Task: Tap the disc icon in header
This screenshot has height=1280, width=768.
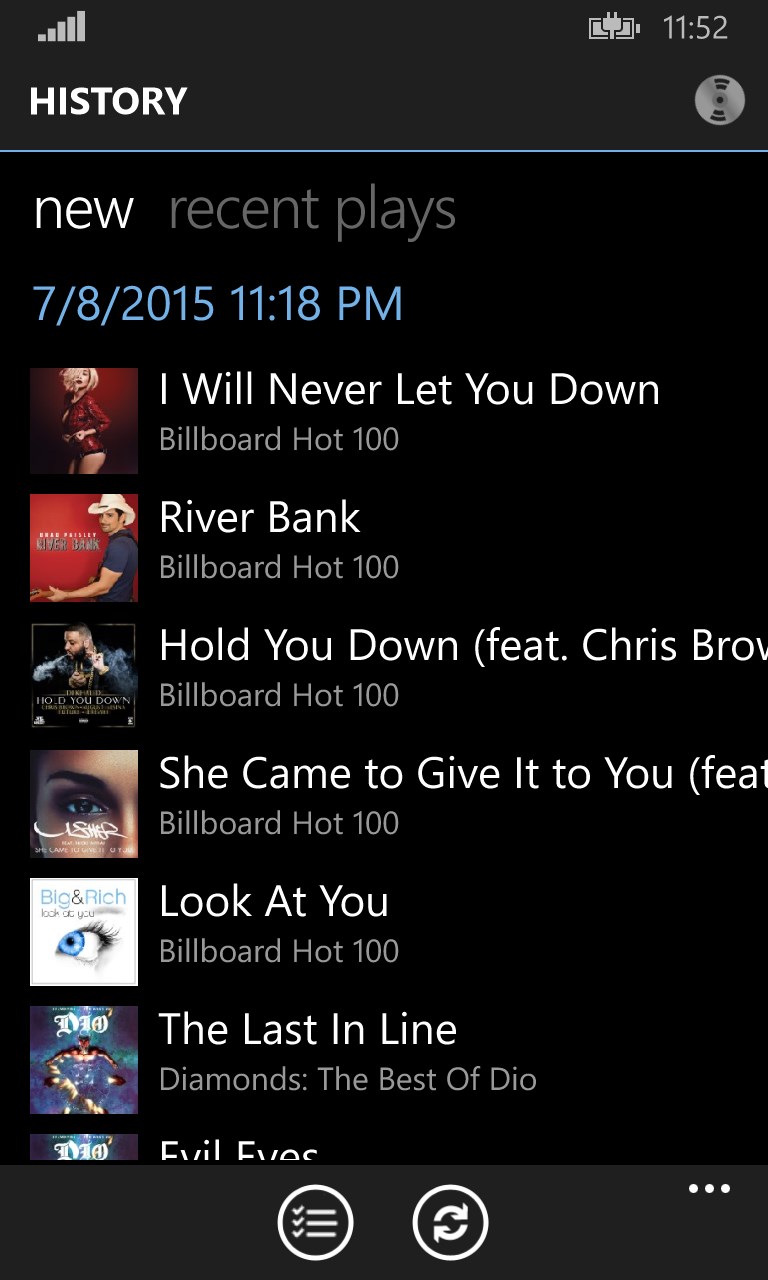Action: pyautogui.click(x=719, y=101)
